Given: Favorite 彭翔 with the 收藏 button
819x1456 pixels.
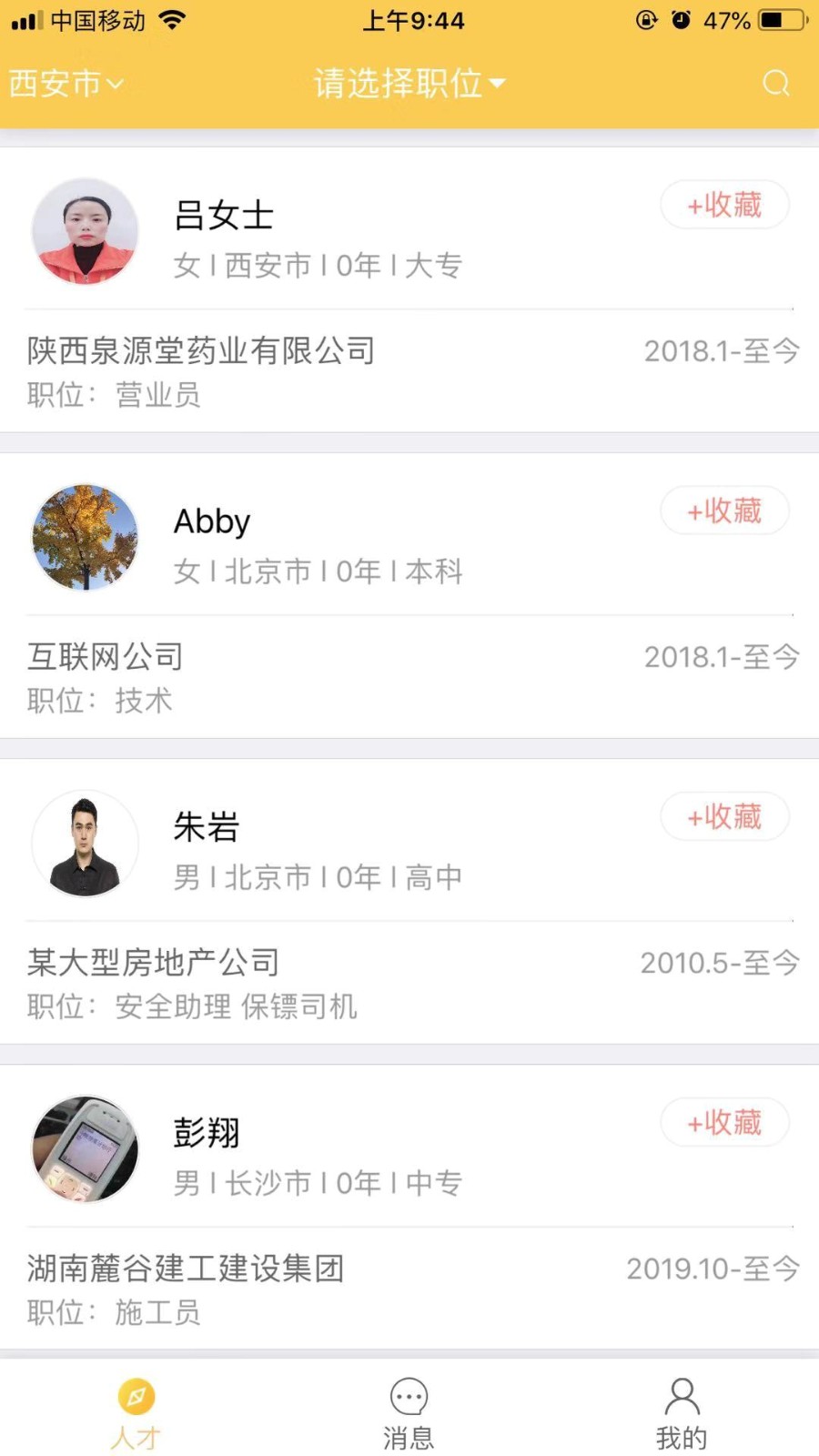Looking at the screenshot, I should point(724,1122).
